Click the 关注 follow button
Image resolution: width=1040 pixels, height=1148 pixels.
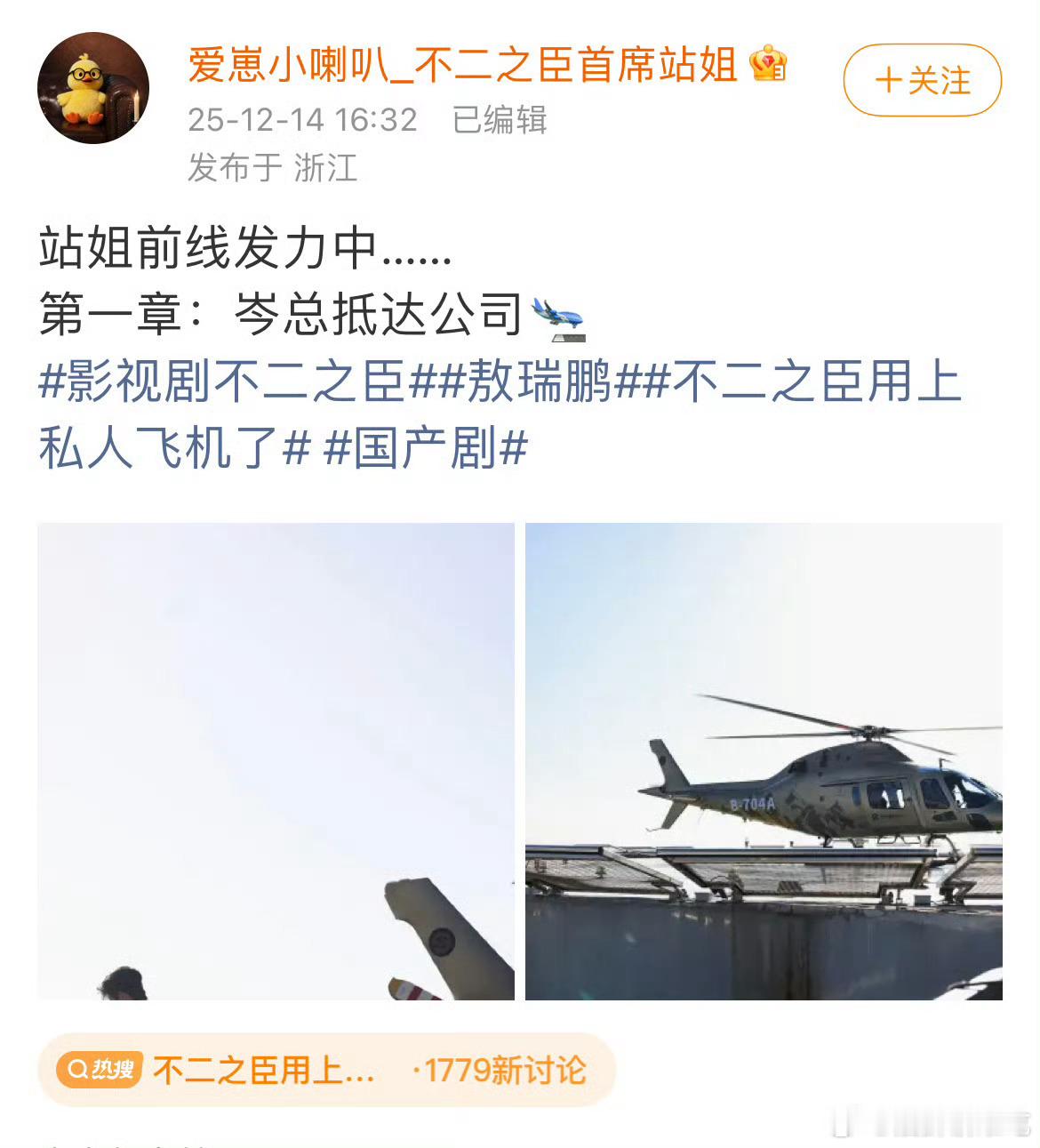[918, 81]
